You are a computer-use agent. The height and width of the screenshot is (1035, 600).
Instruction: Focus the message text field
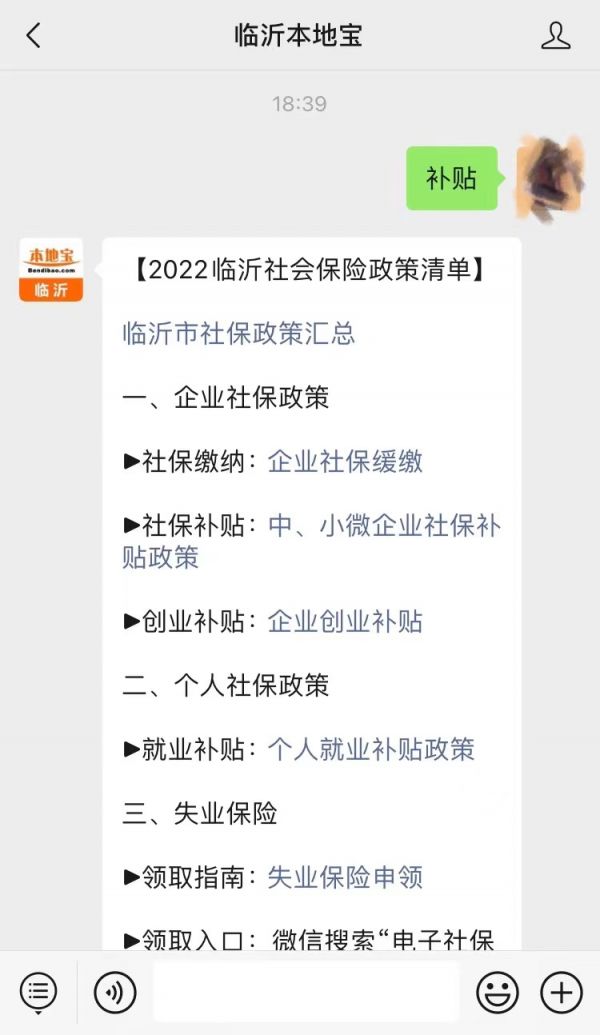(305, 992)
